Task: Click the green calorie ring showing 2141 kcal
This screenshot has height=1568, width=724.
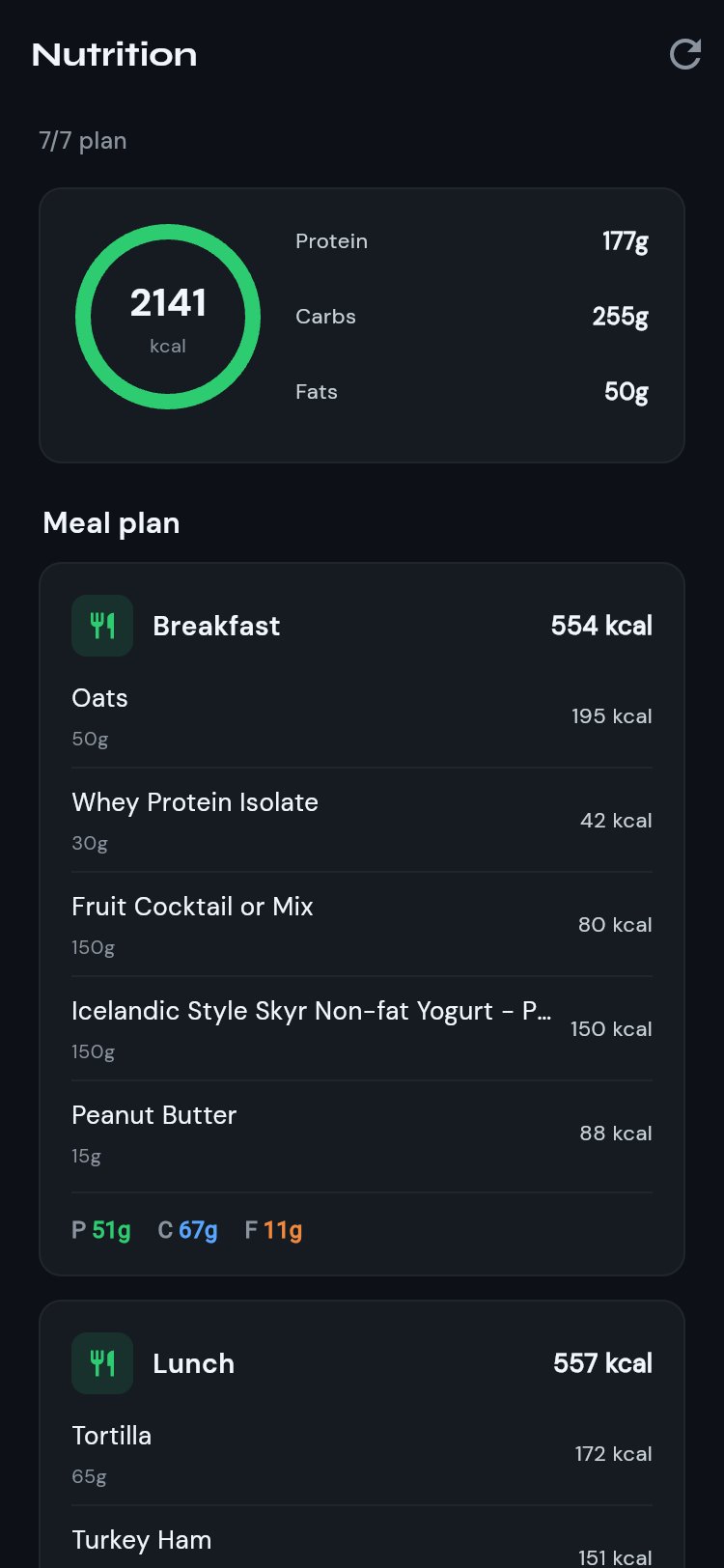Action: point(169,317)
